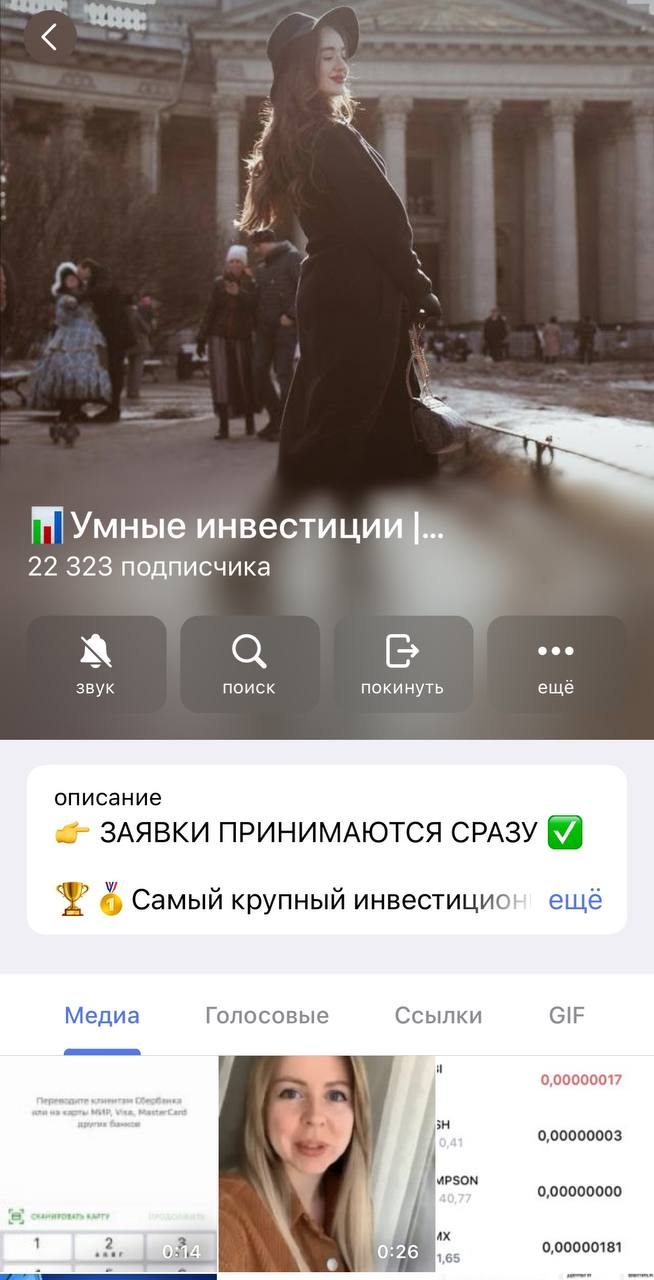The image size is (654, 1280).
Task: Switch to the Голосовые tab
Action: coord(267,1016)
